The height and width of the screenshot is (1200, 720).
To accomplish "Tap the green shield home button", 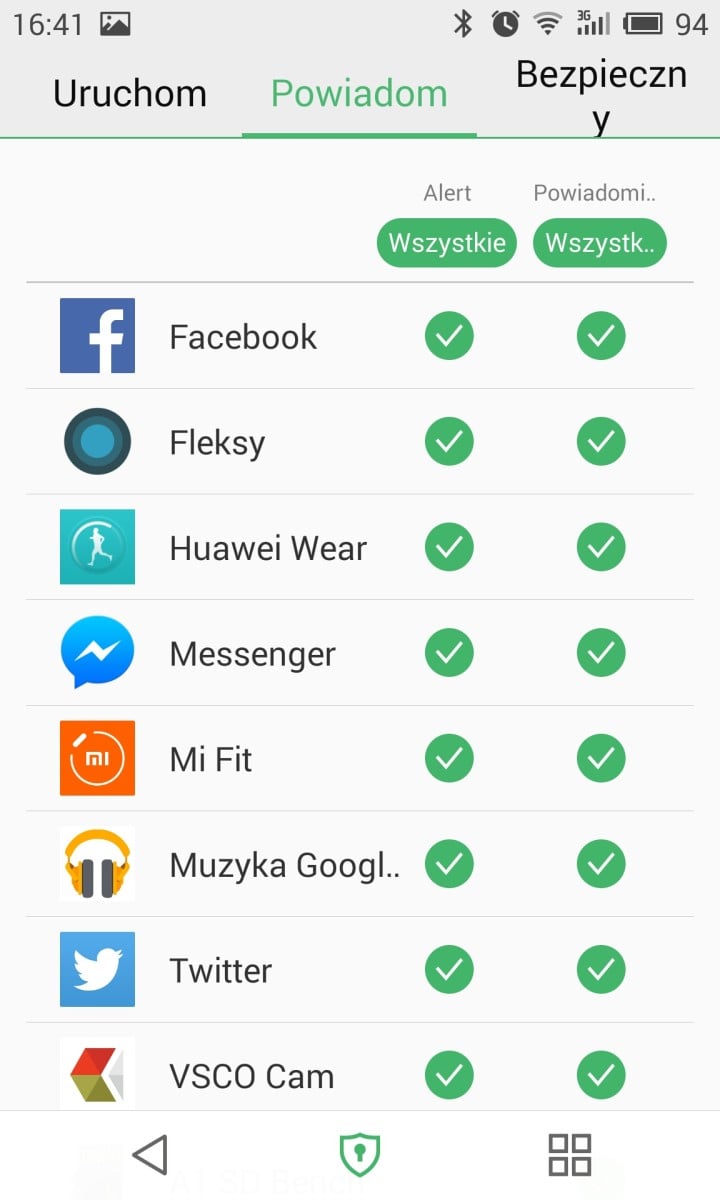I will [360, 1155].
